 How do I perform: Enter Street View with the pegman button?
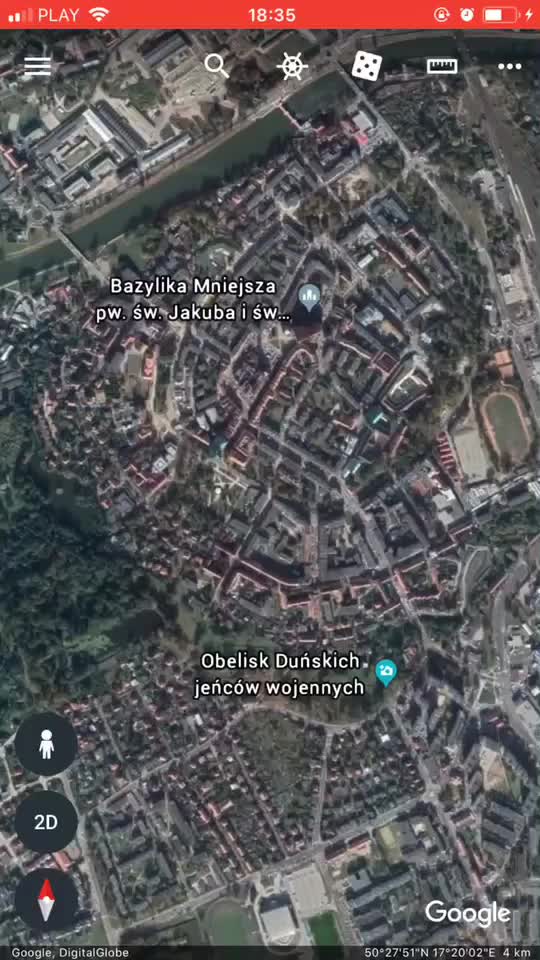(x=47, y=744)
